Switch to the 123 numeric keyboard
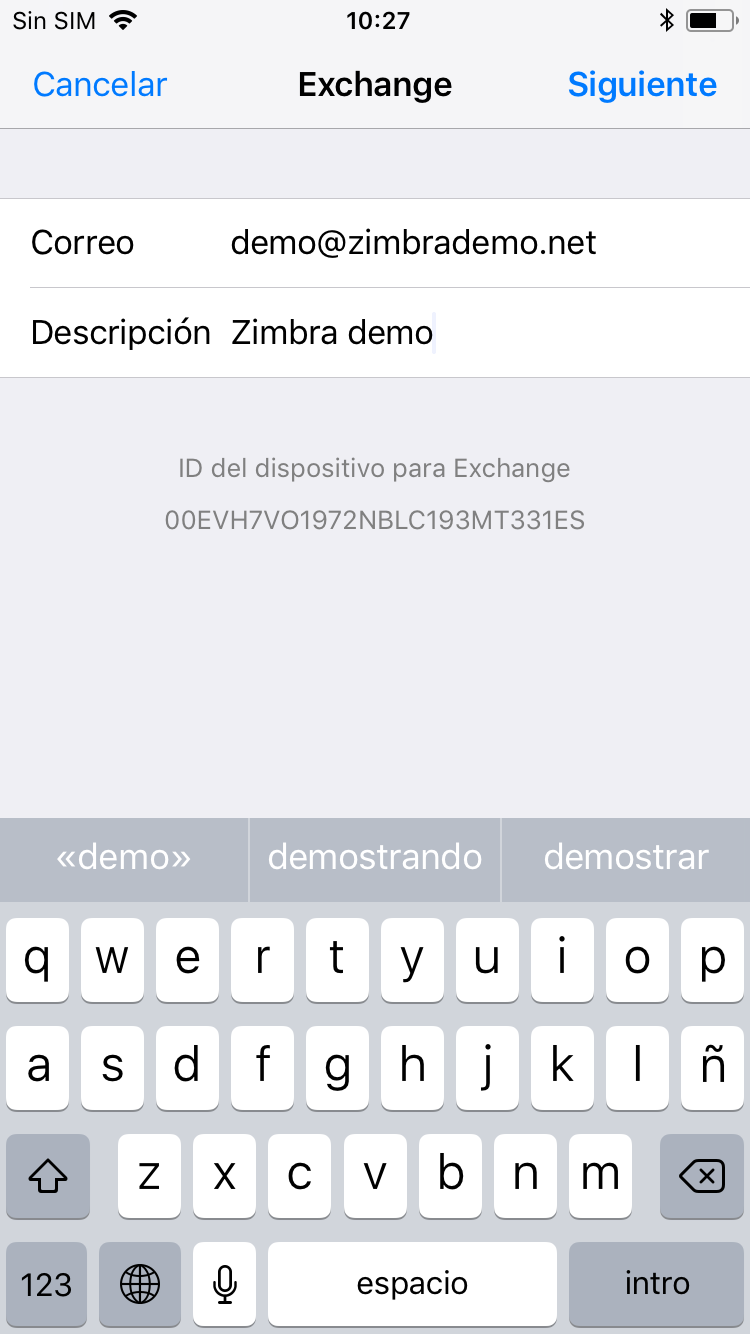The height and width of the screenshot is (1334, 750). [47, 1284]
